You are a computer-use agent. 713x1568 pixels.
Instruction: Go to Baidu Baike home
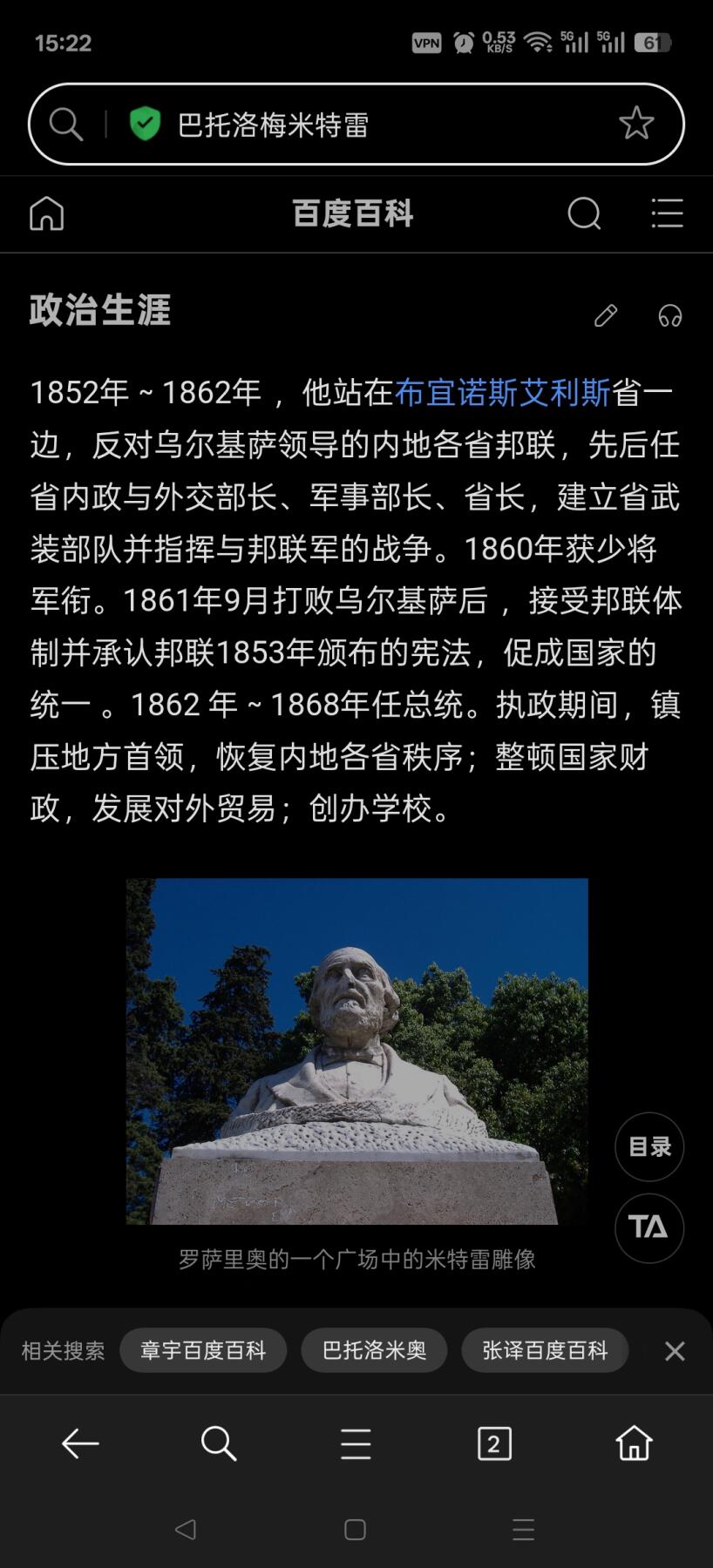47,213
